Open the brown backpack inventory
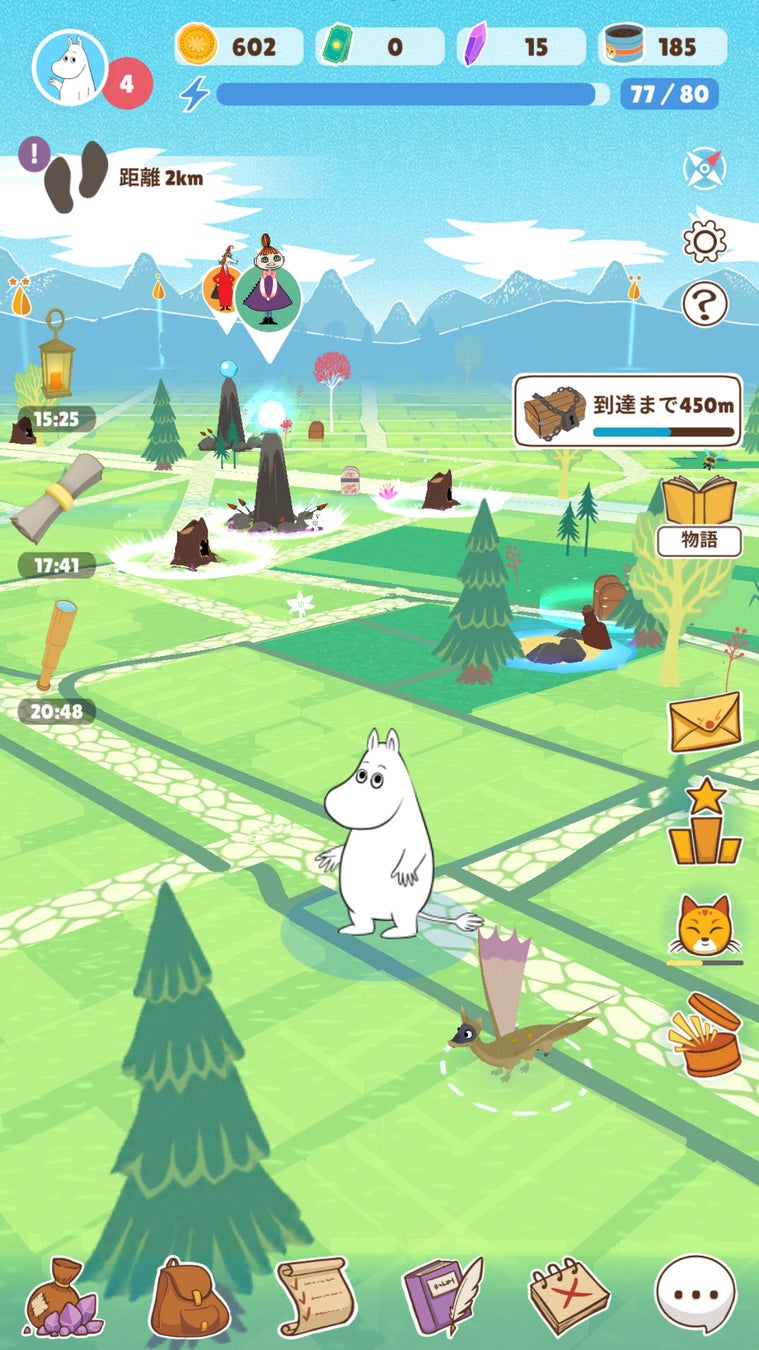The height and width of the screenshot is (1350, 759). click(x=189, y=1297)
